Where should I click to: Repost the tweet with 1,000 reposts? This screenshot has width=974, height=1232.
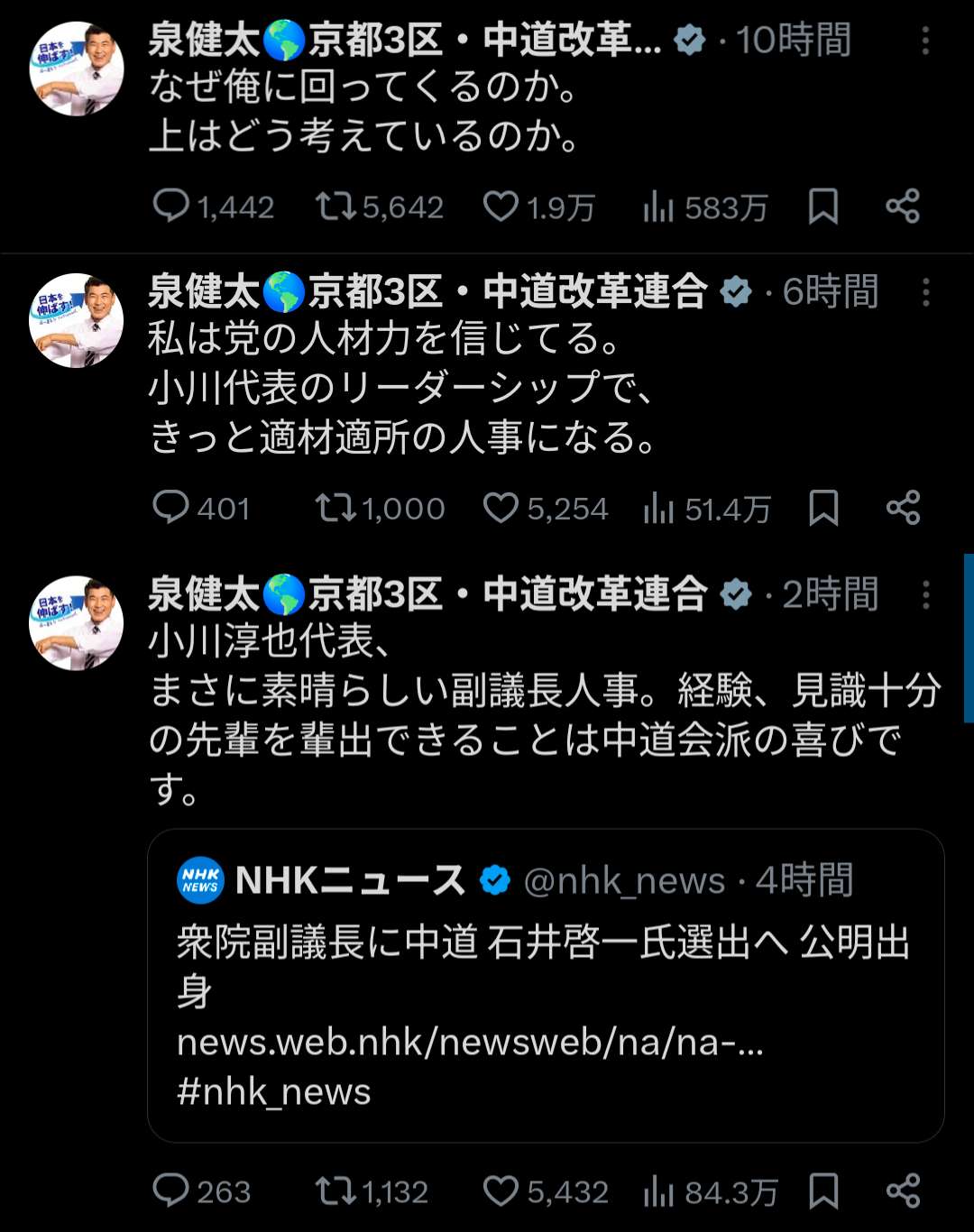point(335,508)
